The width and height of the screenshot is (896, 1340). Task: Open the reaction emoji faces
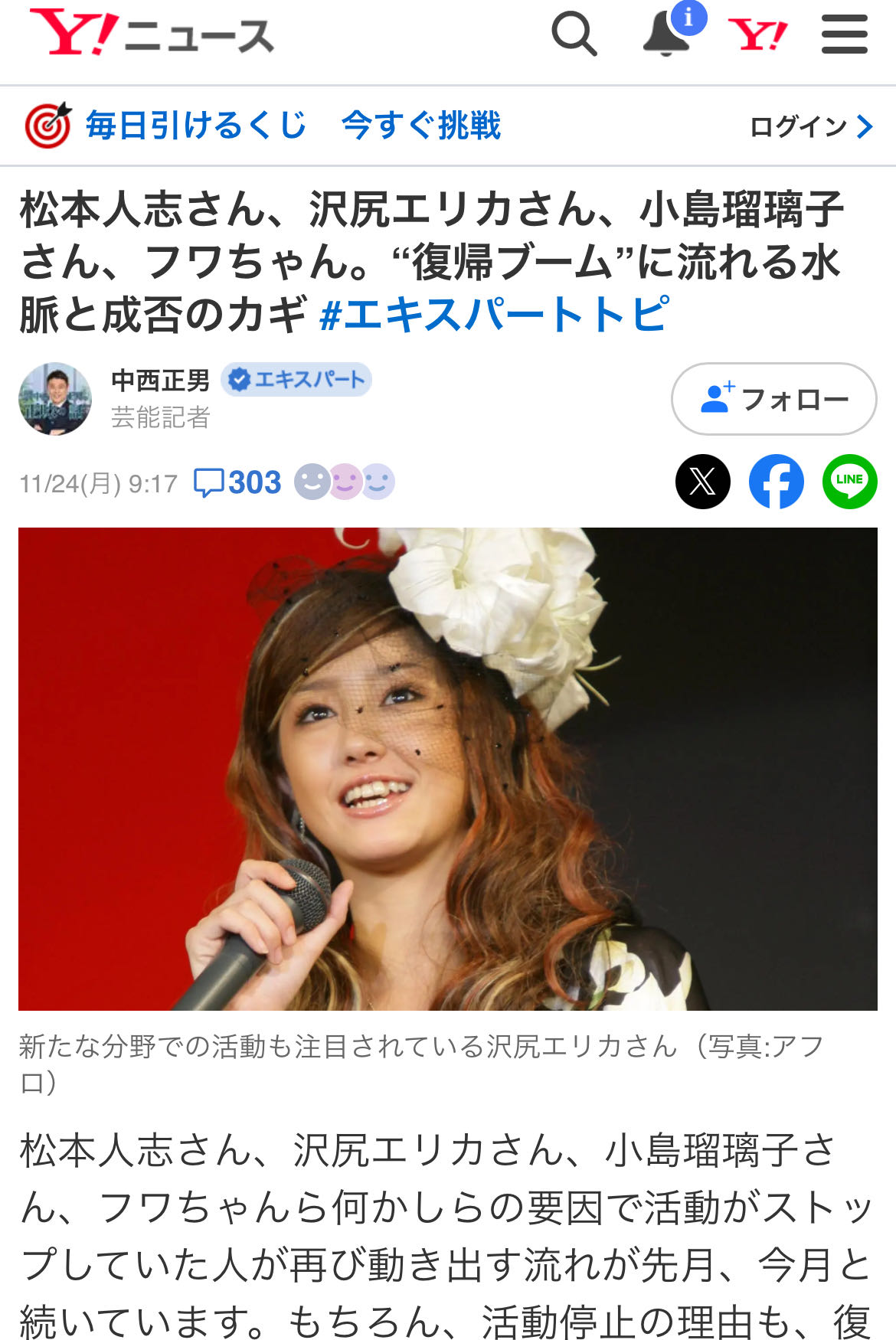point(345,482)
